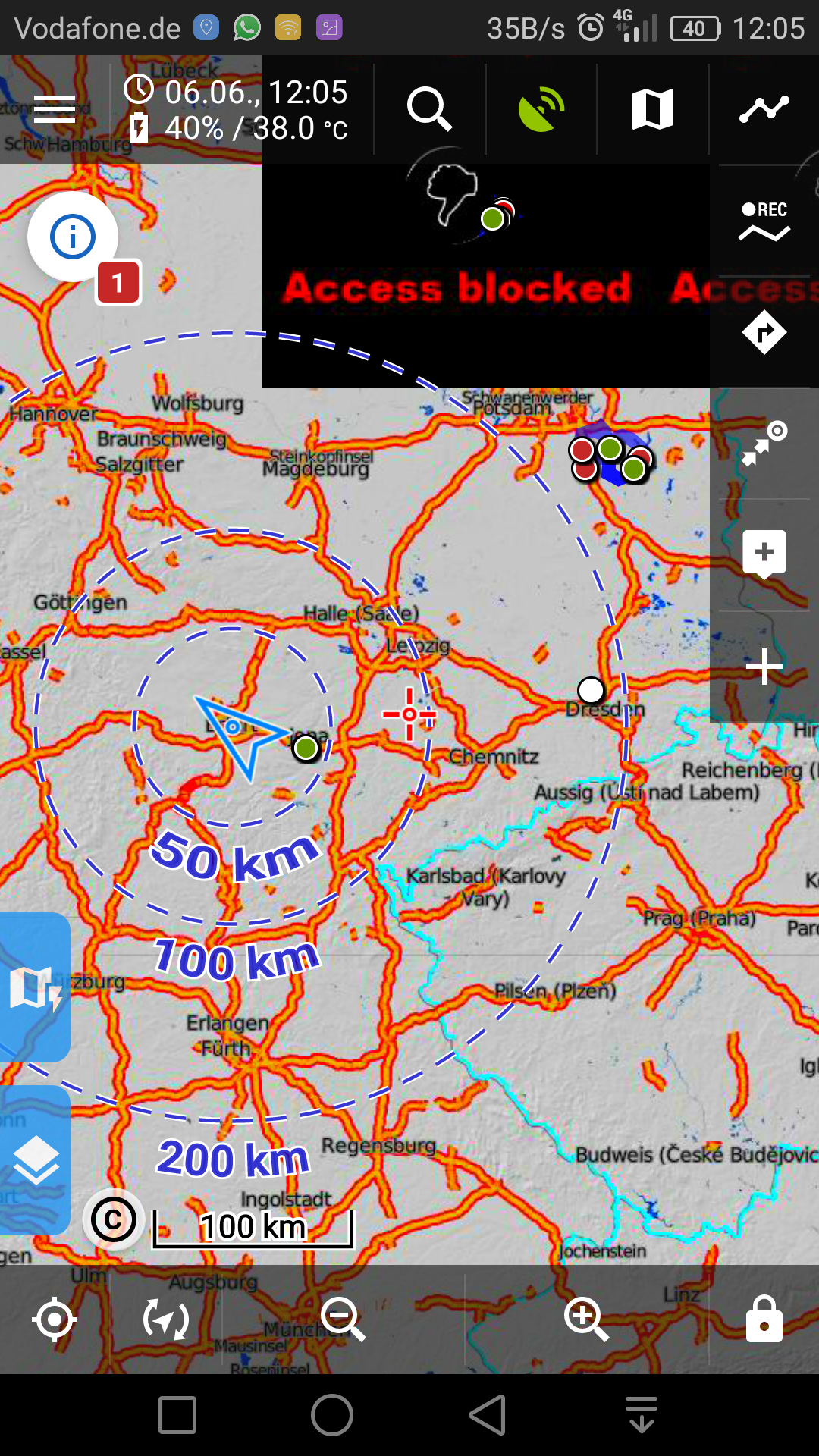Tap the green GPS satellite icon
The image size is (819, 1456).
point(541,109)
